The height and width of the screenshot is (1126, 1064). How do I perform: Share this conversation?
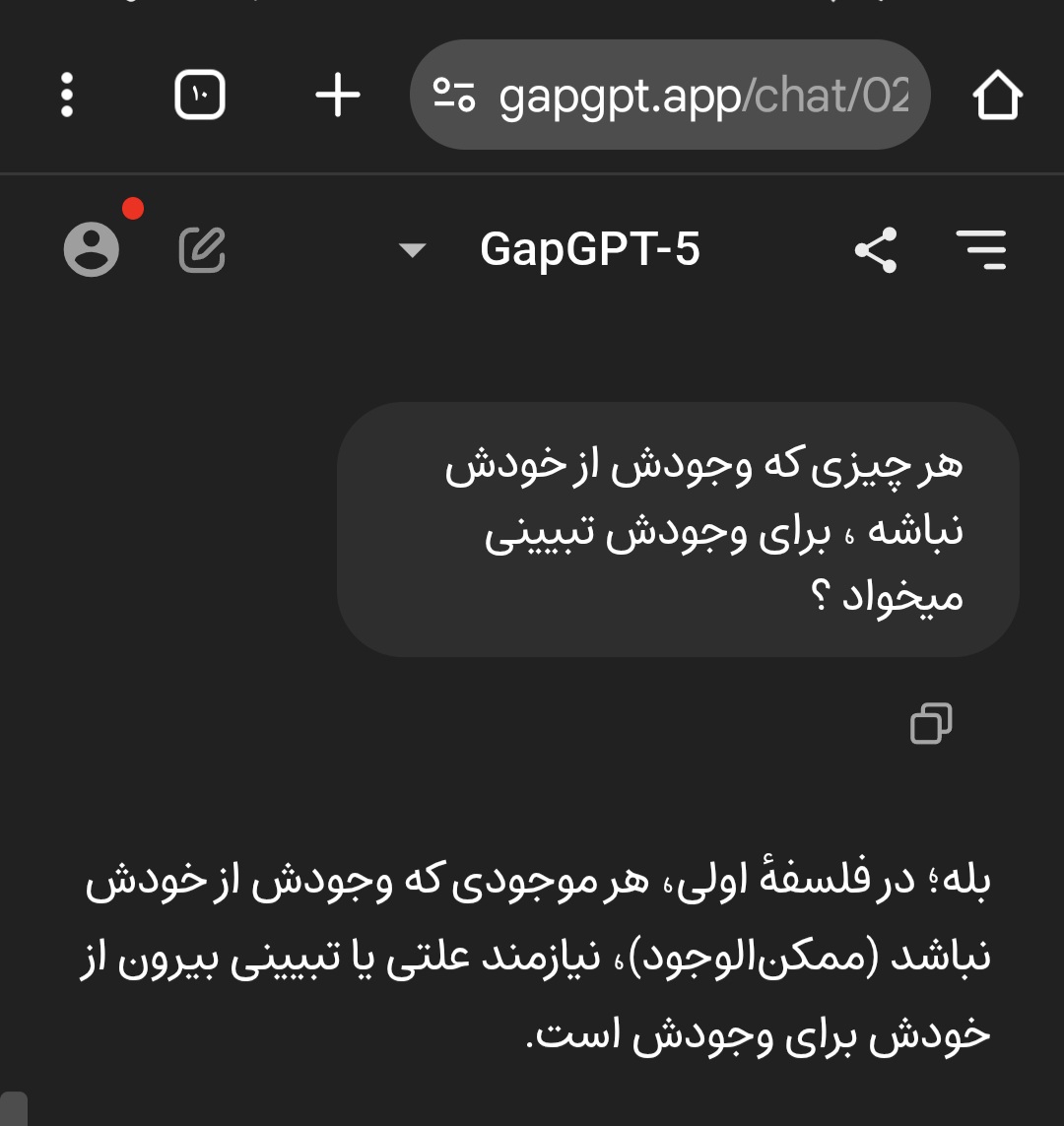875,249
